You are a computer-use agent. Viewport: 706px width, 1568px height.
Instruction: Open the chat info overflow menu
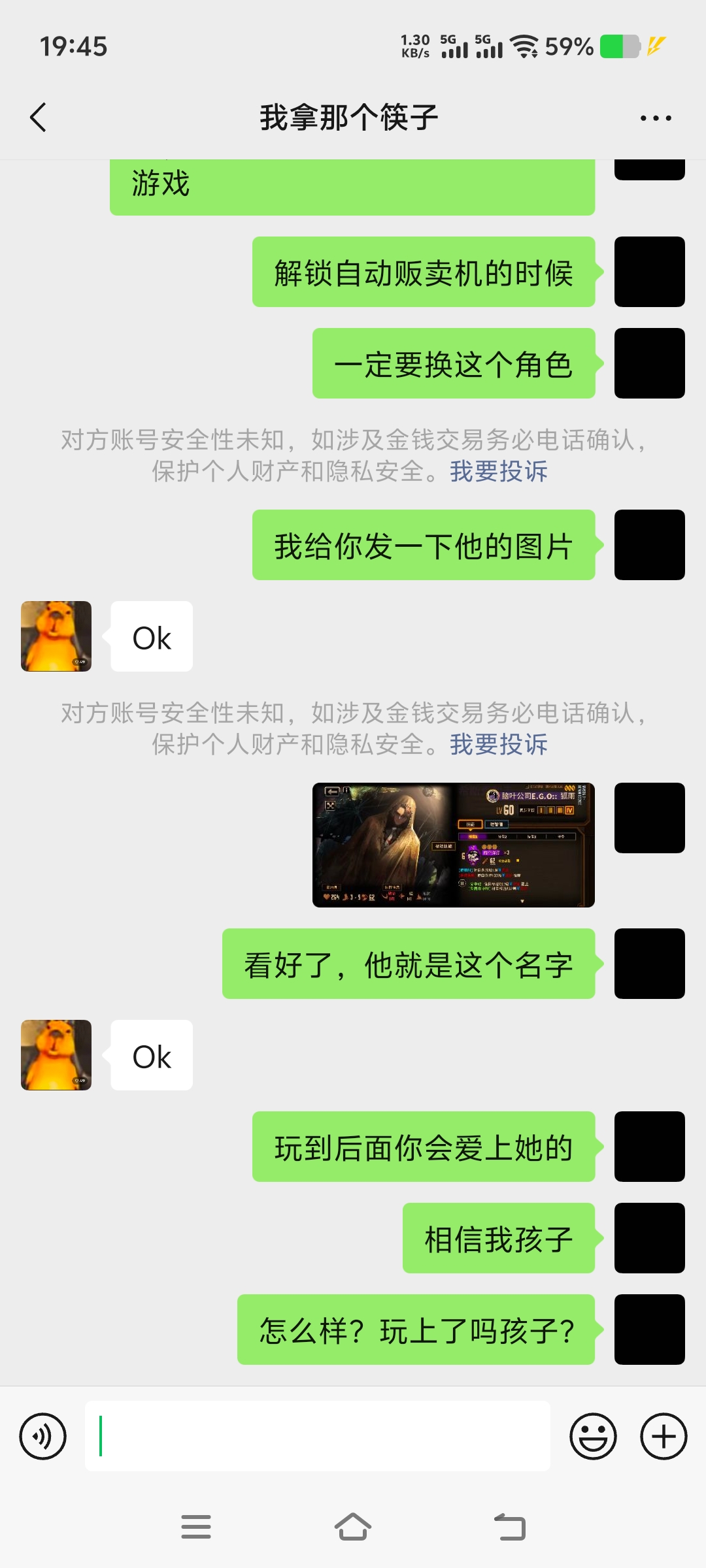tap(656, 118)
